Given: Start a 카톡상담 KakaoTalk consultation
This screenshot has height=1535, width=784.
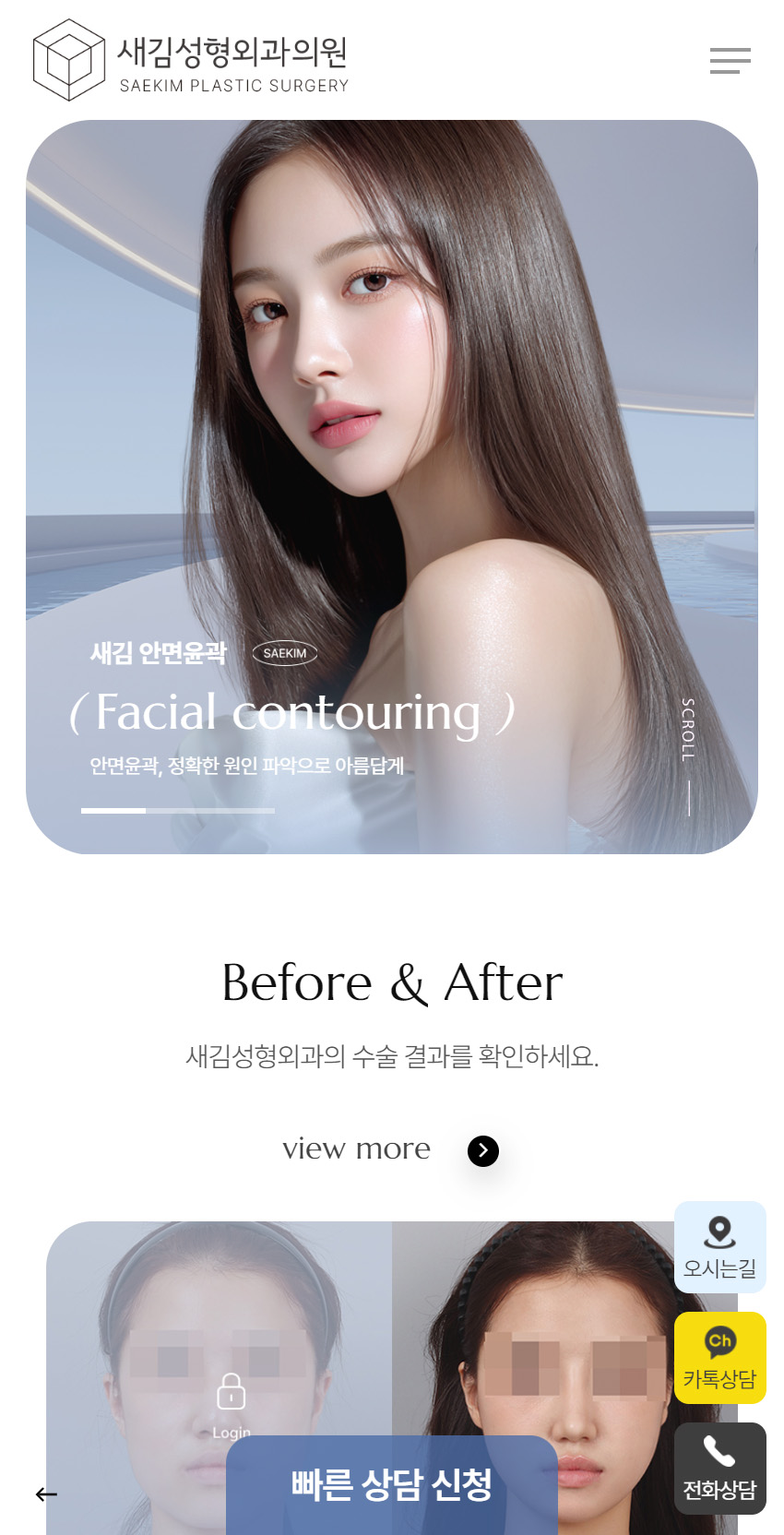Looking at the screenshot, I should tap(719, 1358).
